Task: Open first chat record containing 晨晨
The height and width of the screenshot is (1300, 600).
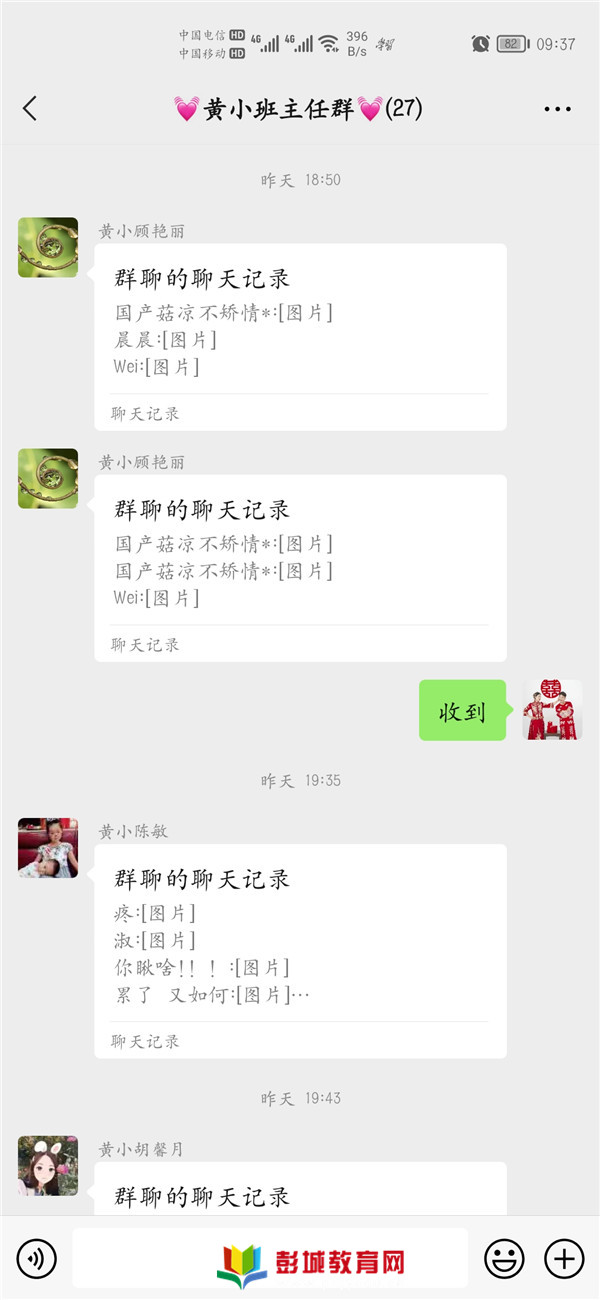Action: tap(300, 337)
